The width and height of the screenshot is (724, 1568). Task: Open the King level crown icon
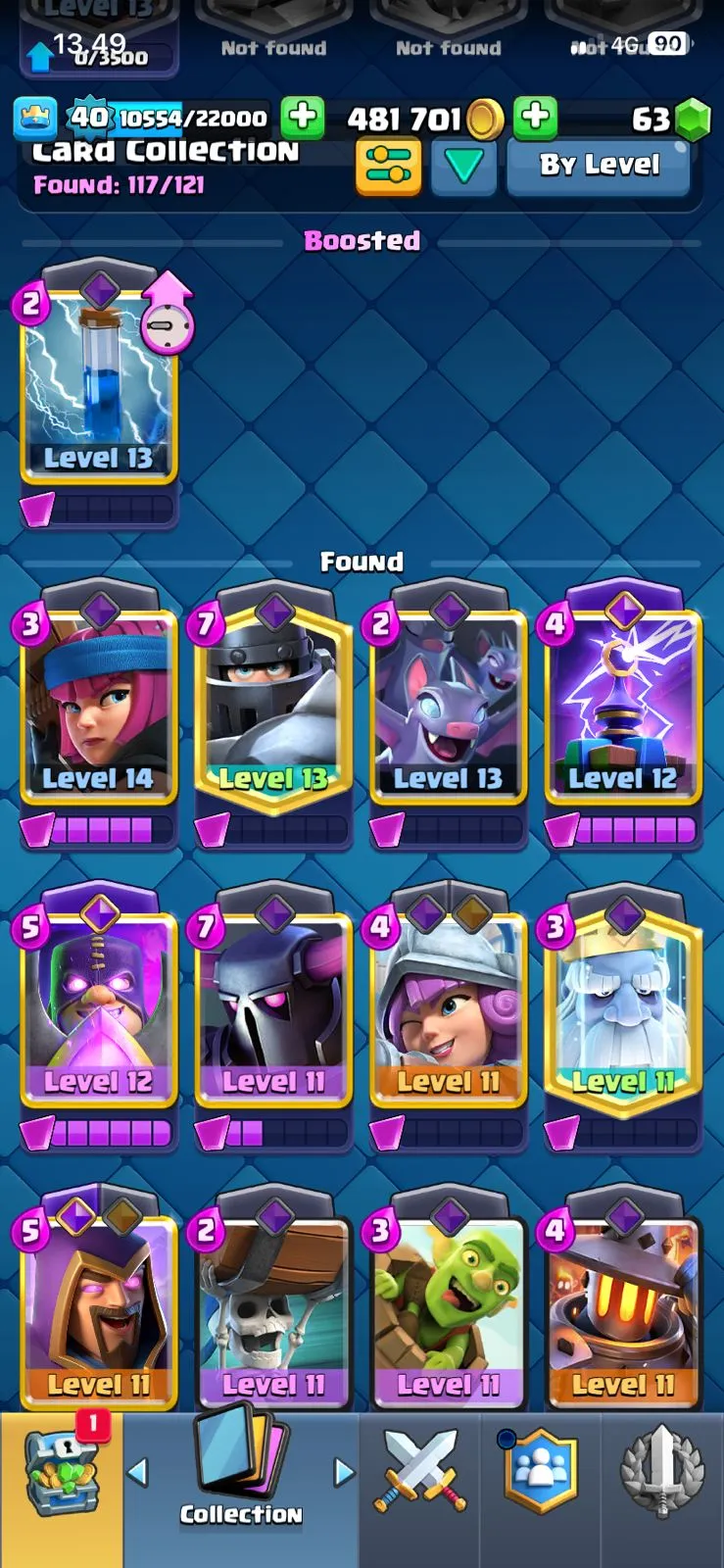(34, 119)
